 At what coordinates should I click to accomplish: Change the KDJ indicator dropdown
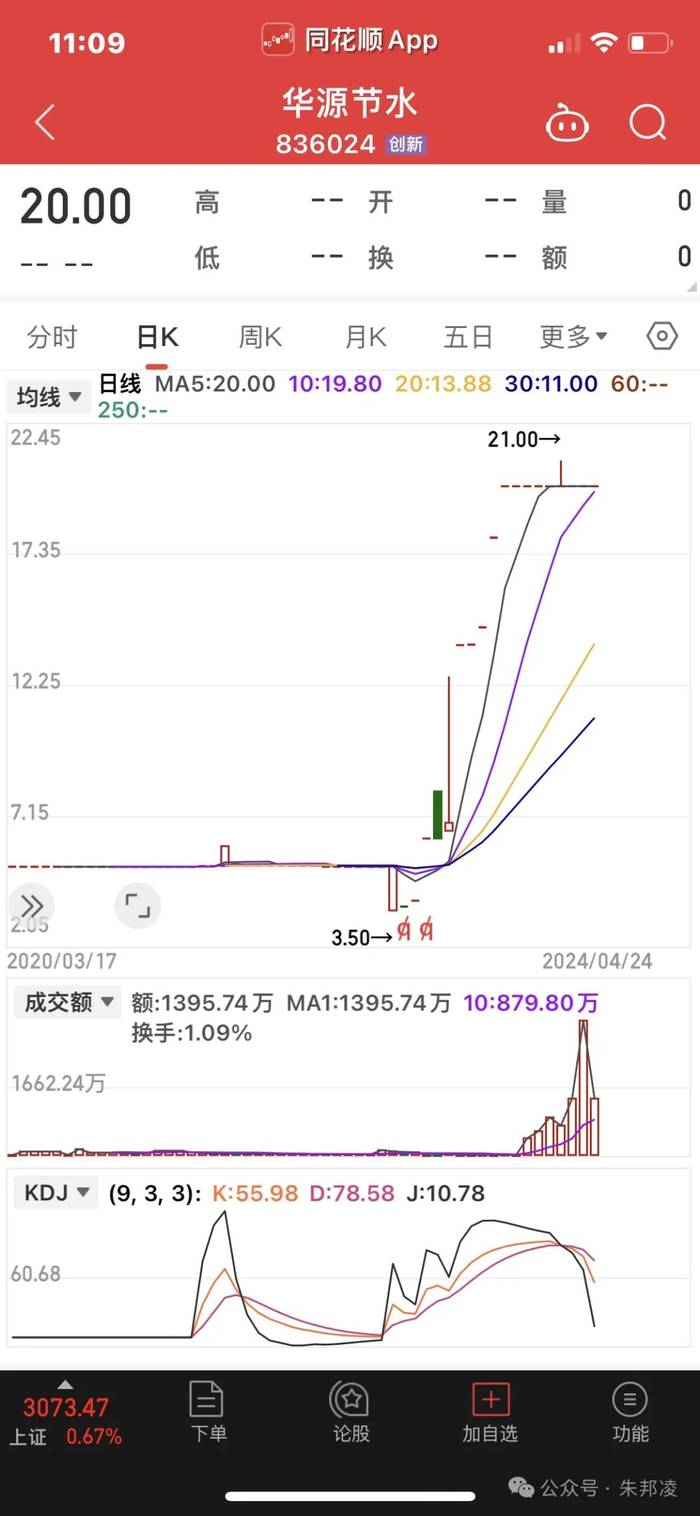tap(56, 1192)
